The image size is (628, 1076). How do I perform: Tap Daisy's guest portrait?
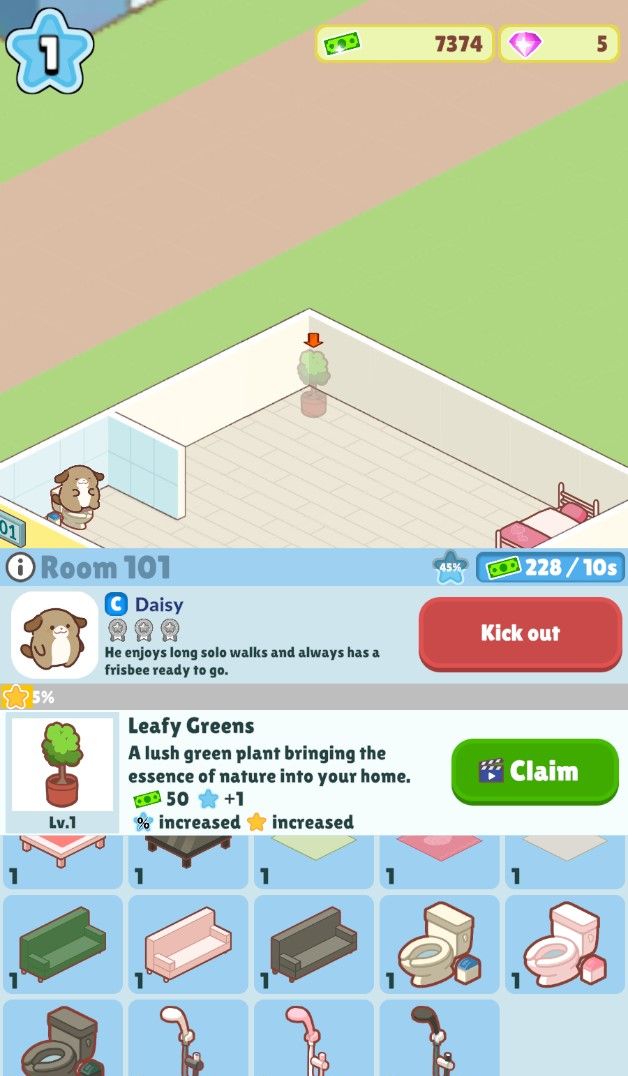54,634
